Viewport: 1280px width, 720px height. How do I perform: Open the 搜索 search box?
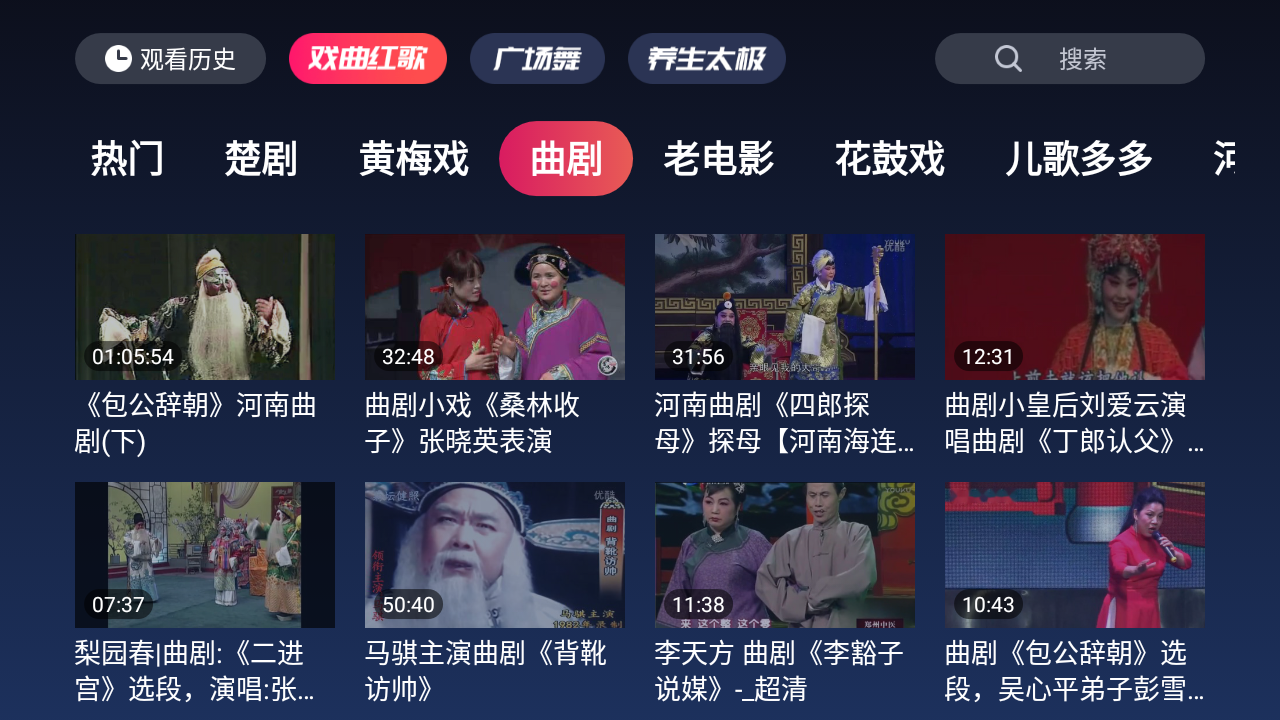[x=1069, y=59]
